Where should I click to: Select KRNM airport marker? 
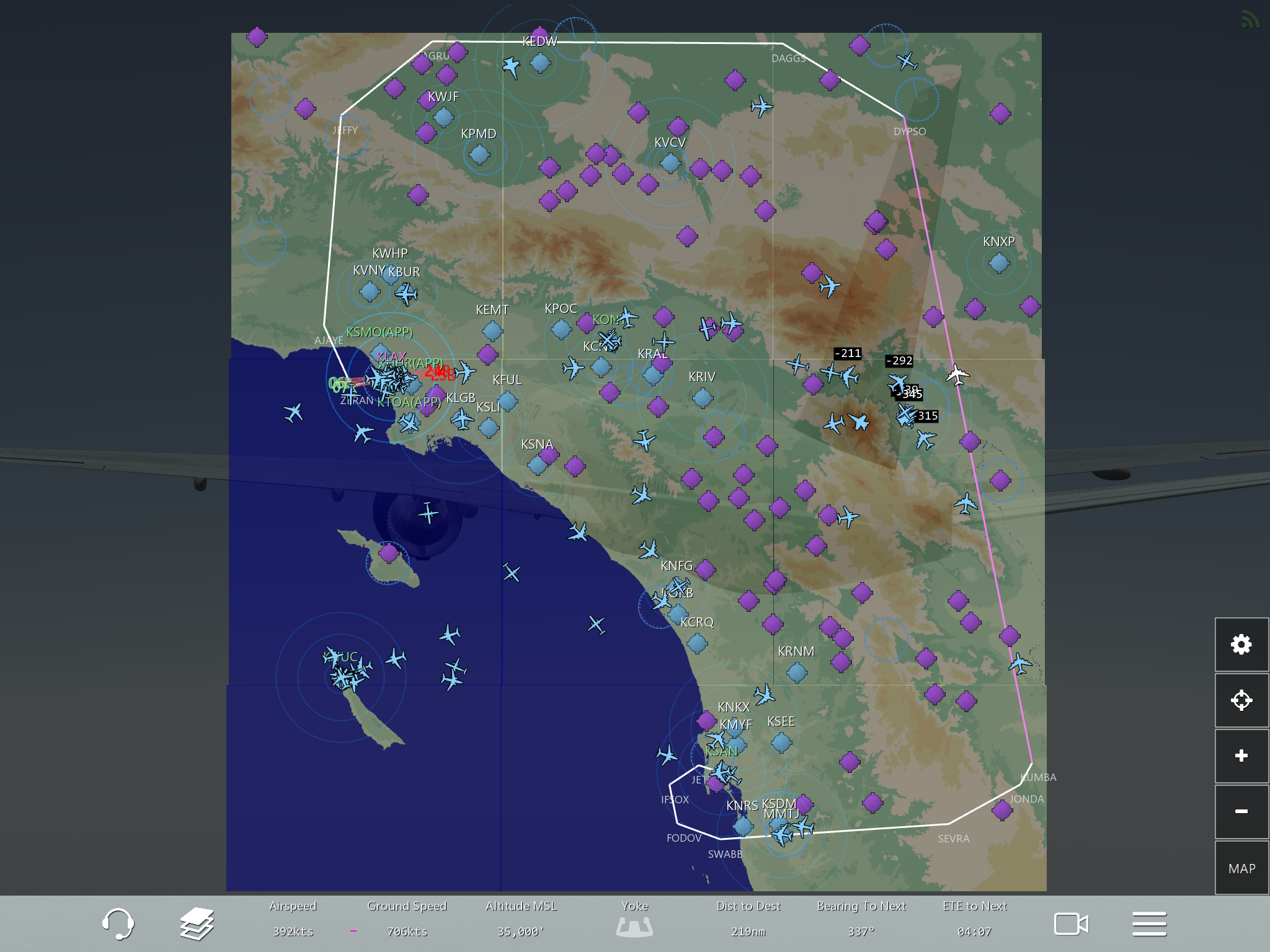click(x=796, y=671)
